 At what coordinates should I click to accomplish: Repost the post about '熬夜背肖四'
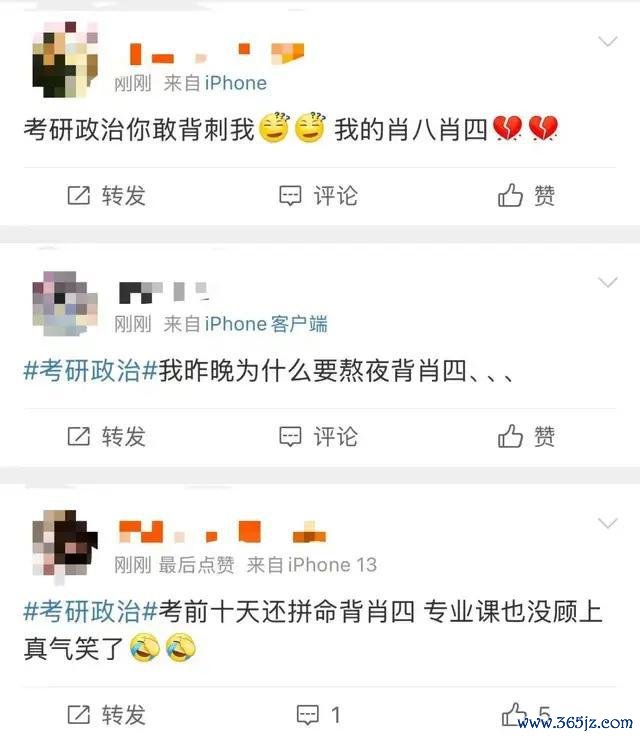pos(106,436)
